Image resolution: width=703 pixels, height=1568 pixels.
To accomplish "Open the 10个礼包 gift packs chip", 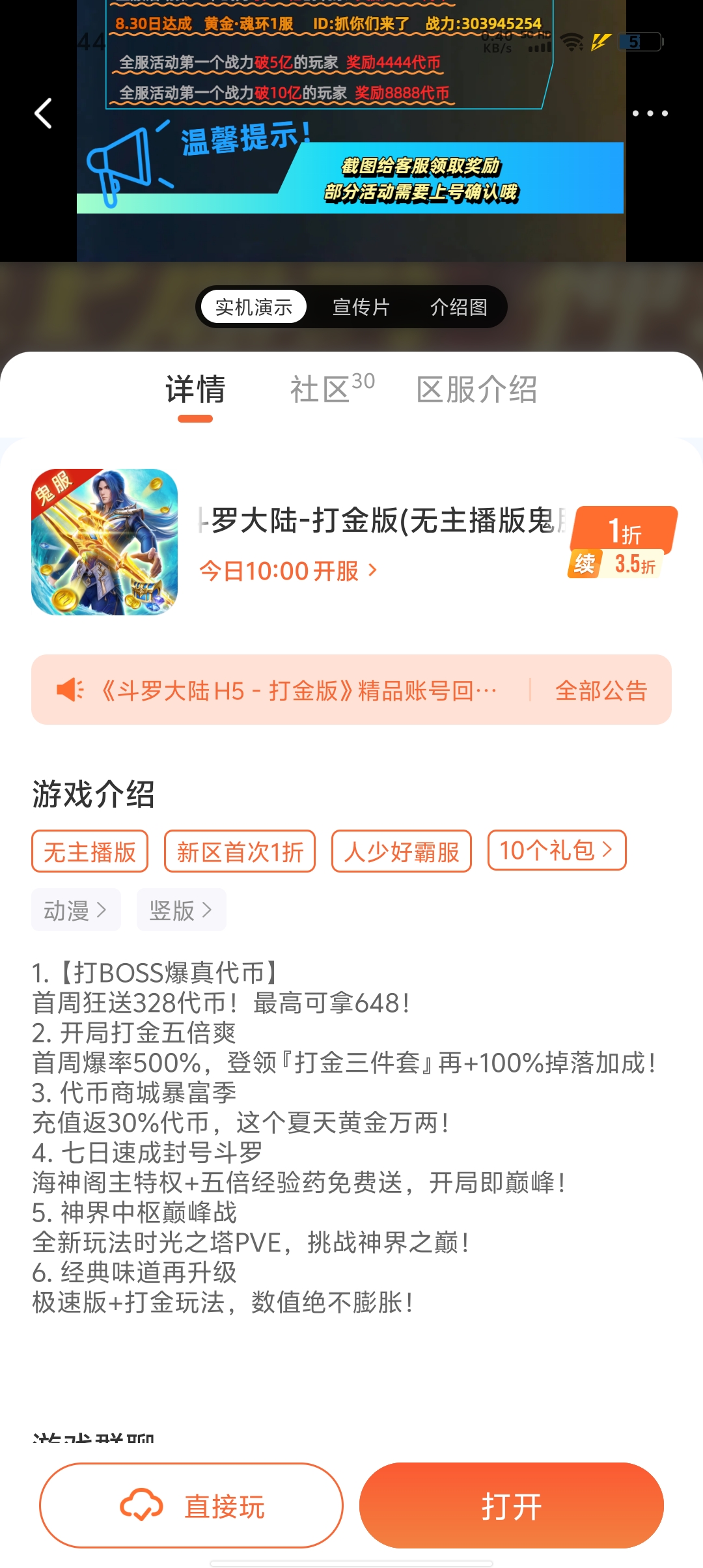I will point(557,850).
